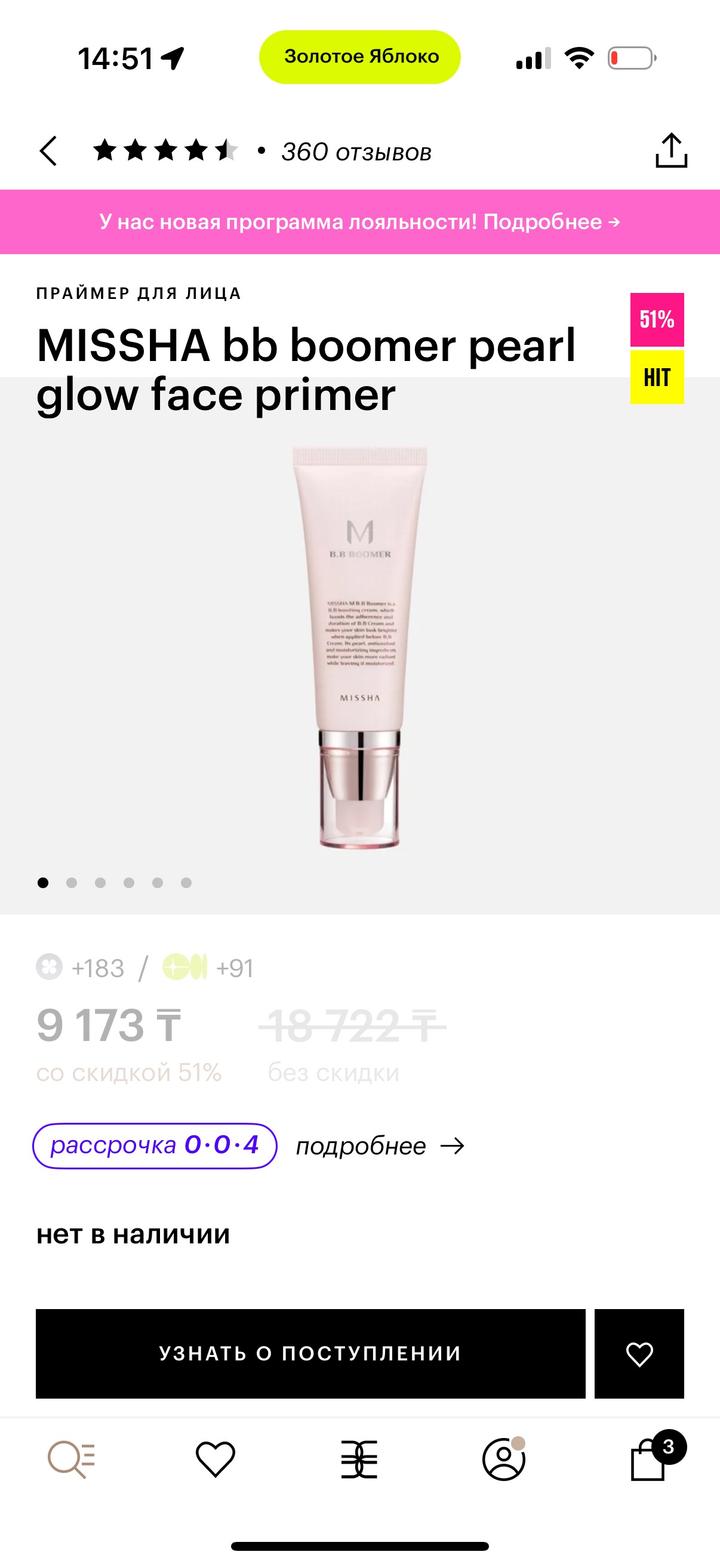
Task: Open the Золотое Яблоко home tab
Action: 359,1460
